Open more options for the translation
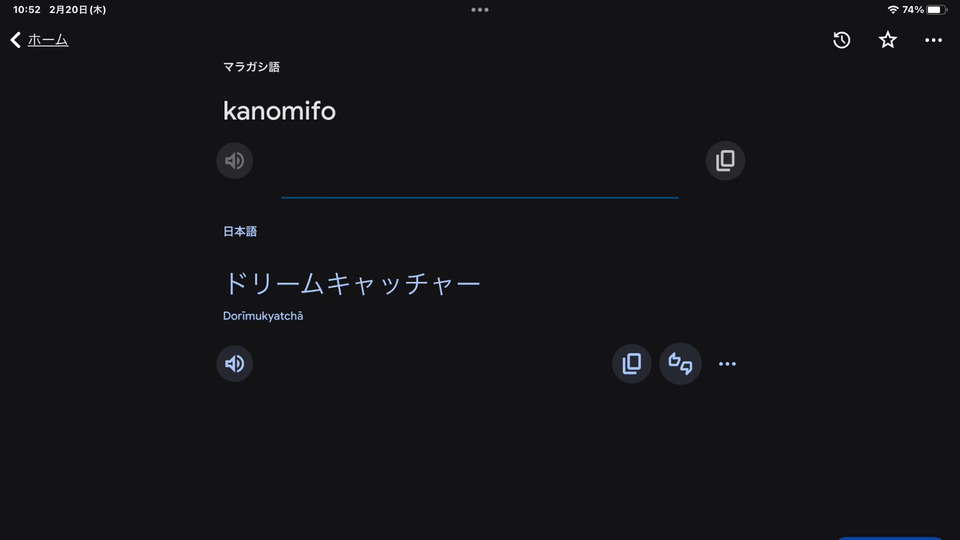 click(x=727, y=364)
